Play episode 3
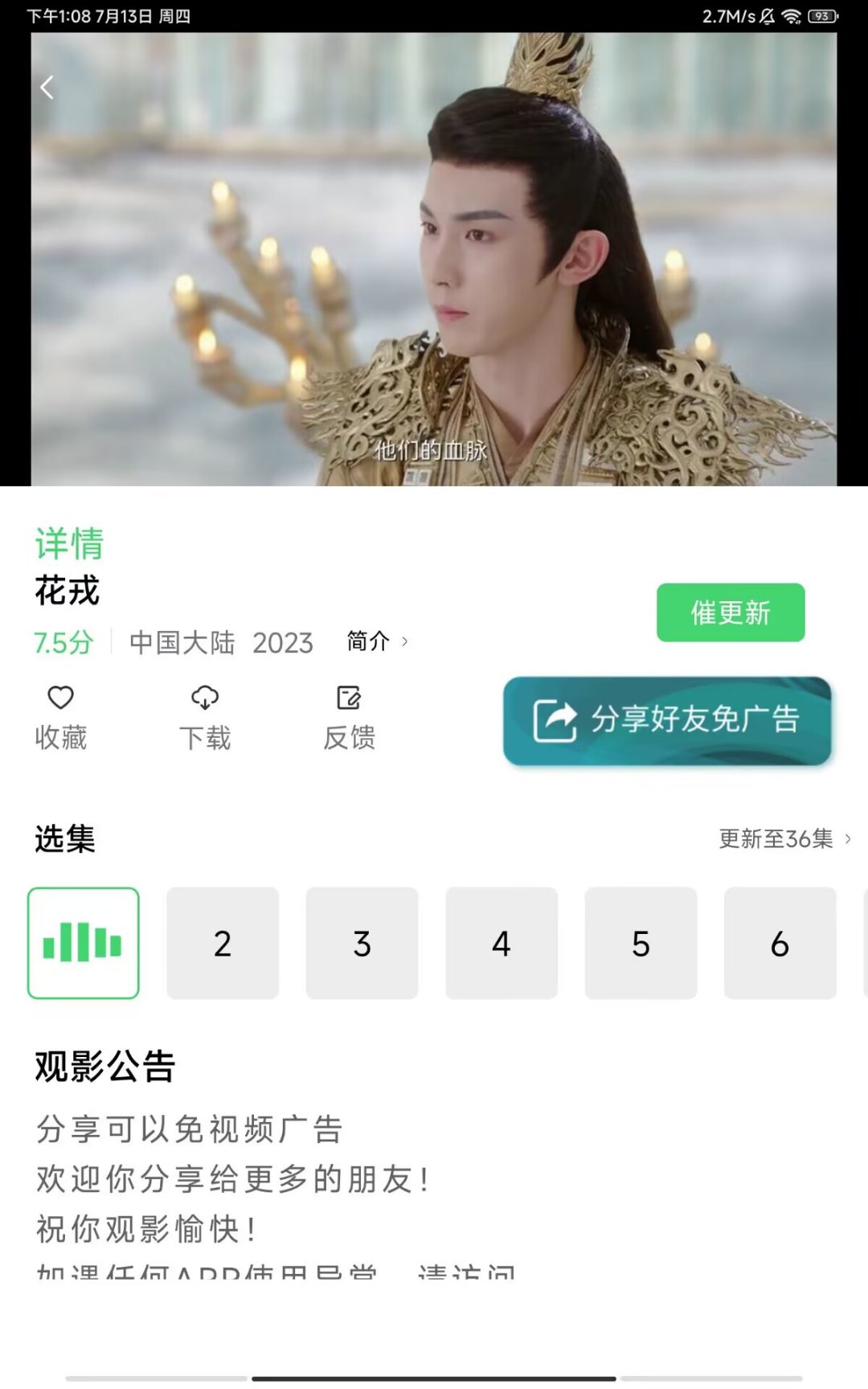Viewport: 868px width, 1389px height. pyautogui.click(x=362, y=943)
